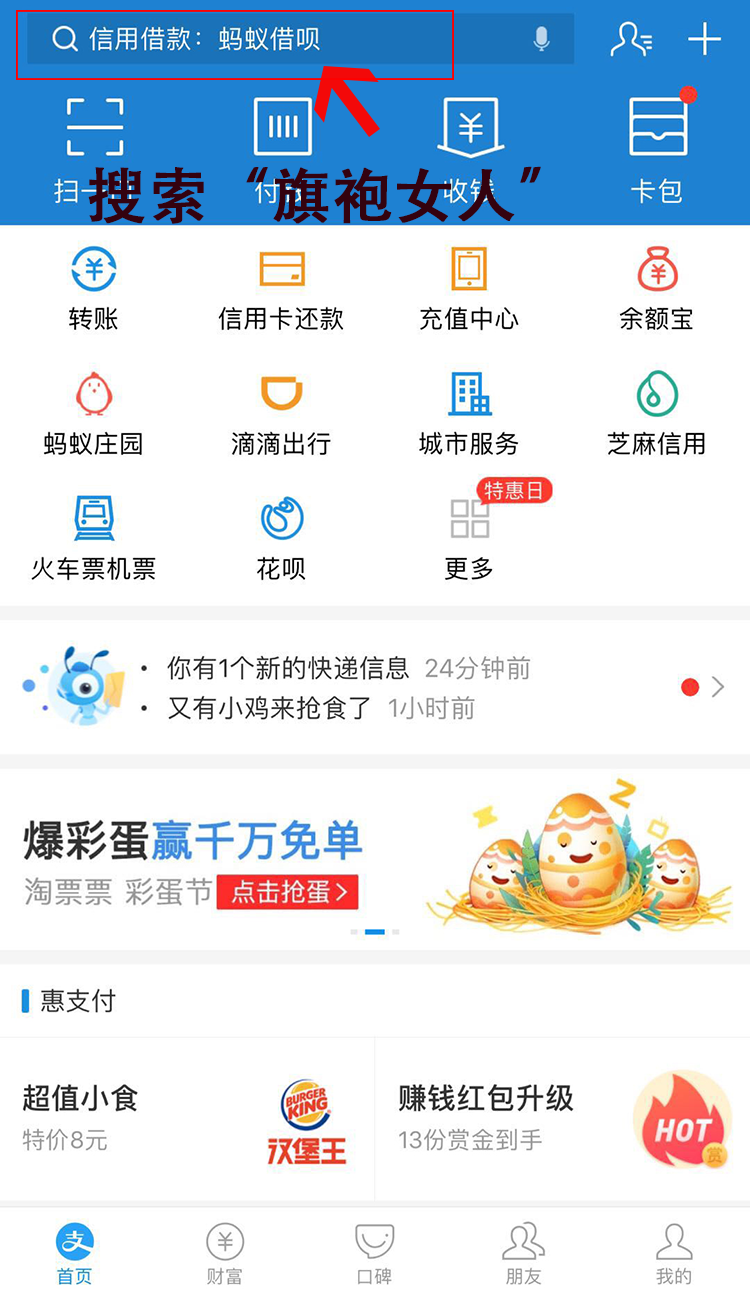
Task: Switch to the 我的 tab
Action: (x=673, y=1255)
